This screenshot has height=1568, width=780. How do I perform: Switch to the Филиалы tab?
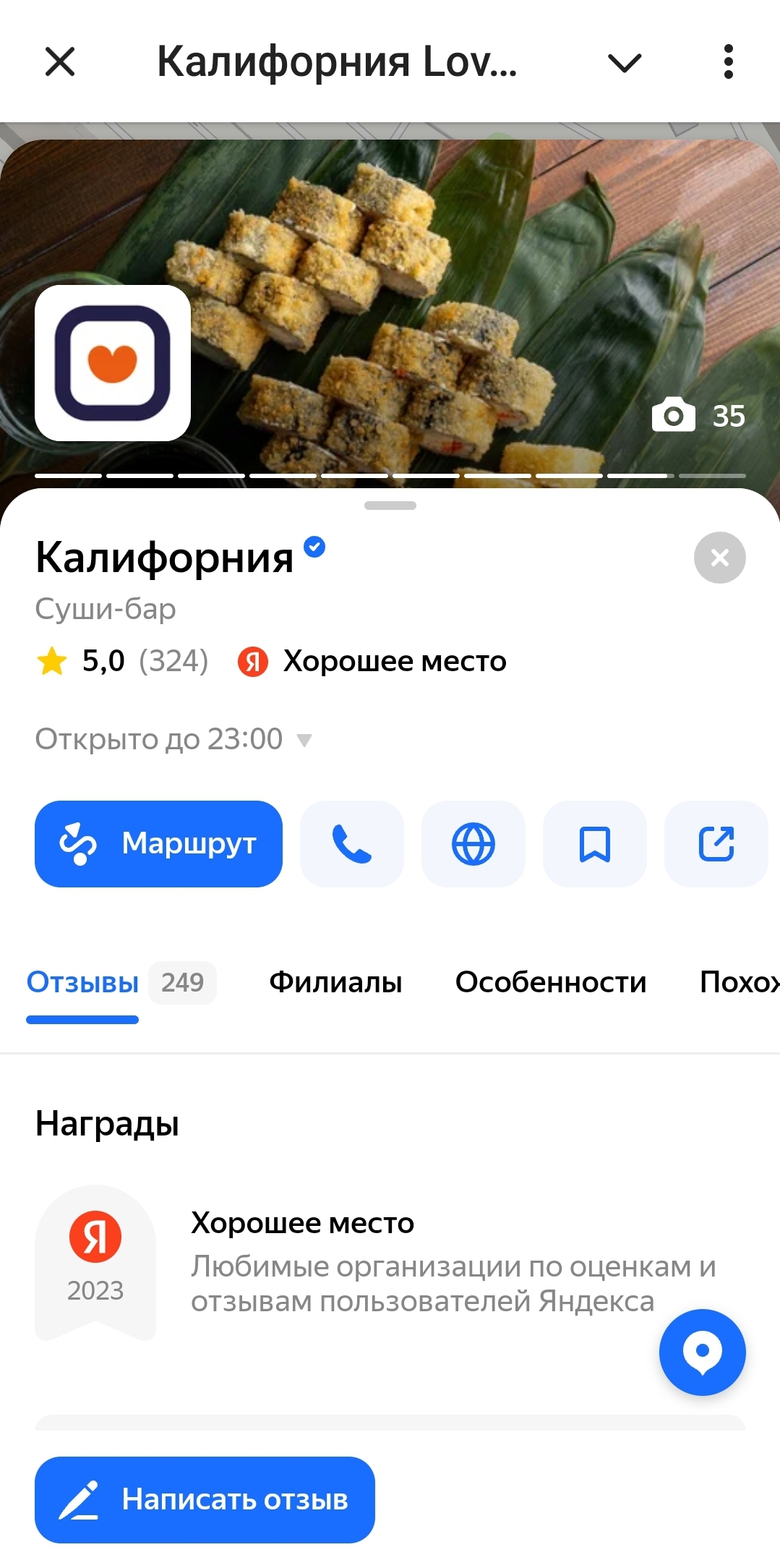[335, 982]
